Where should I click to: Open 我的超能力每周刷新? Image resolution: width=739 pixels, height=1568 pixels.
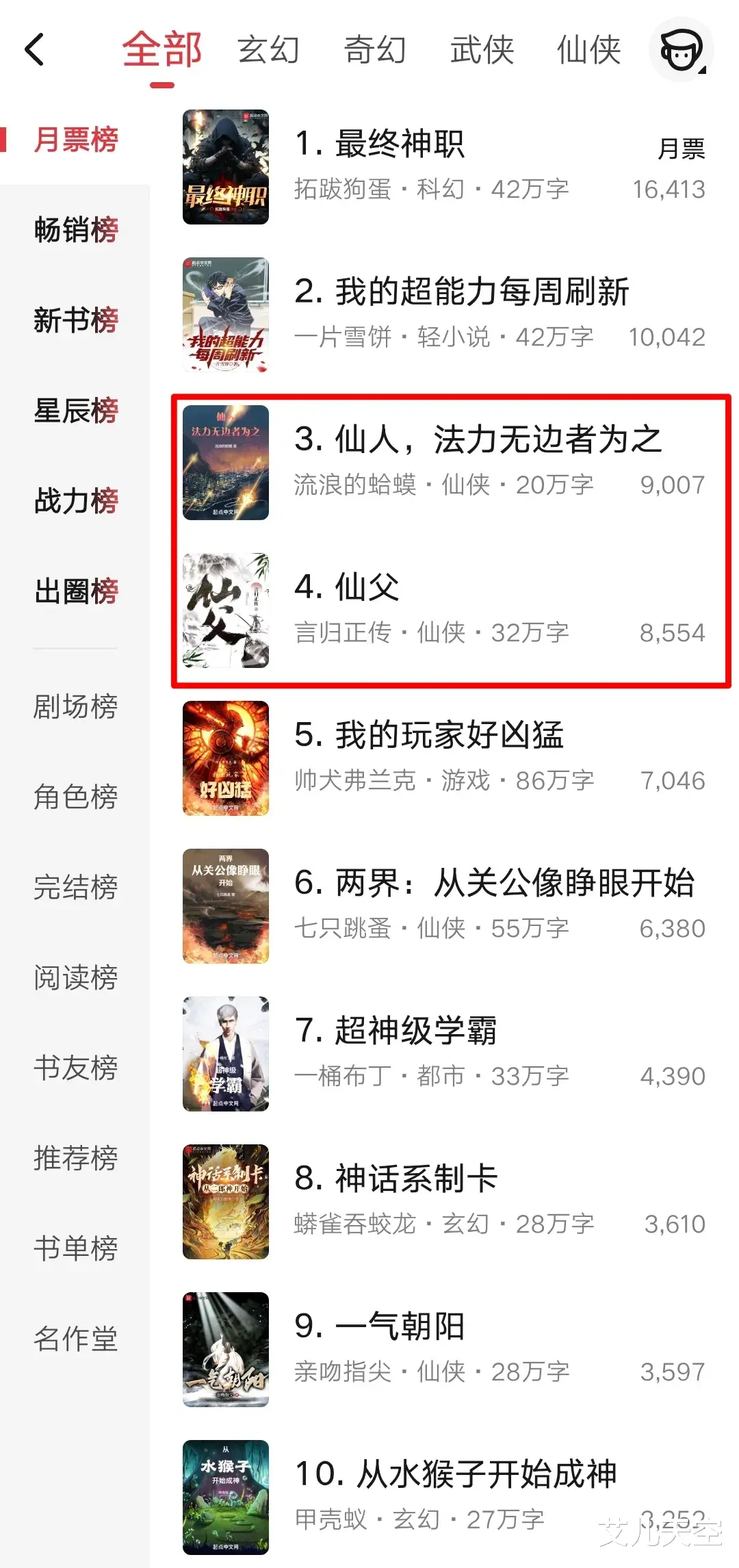461,292
